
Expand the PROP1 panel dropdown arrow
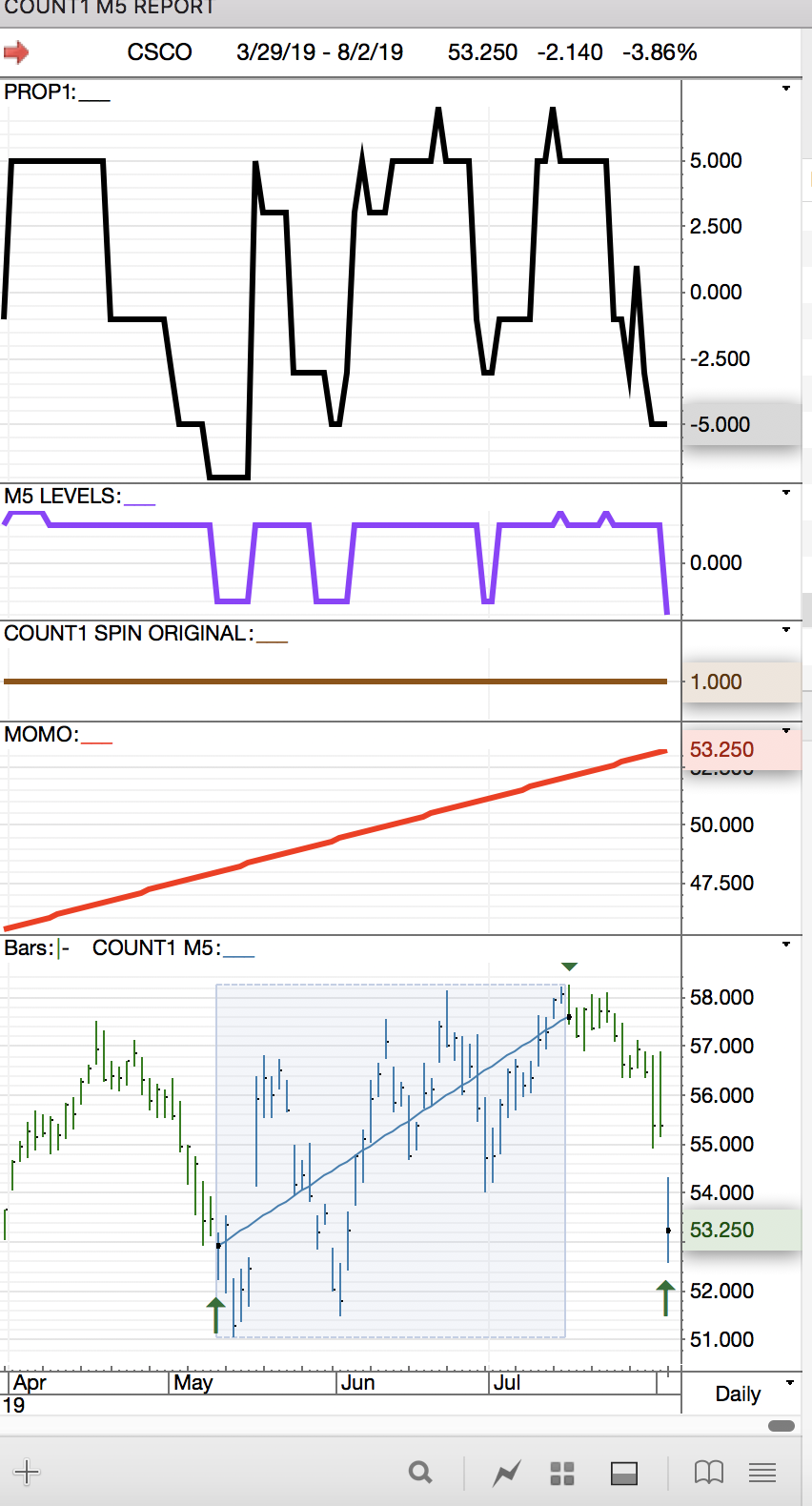pos(786,89)
